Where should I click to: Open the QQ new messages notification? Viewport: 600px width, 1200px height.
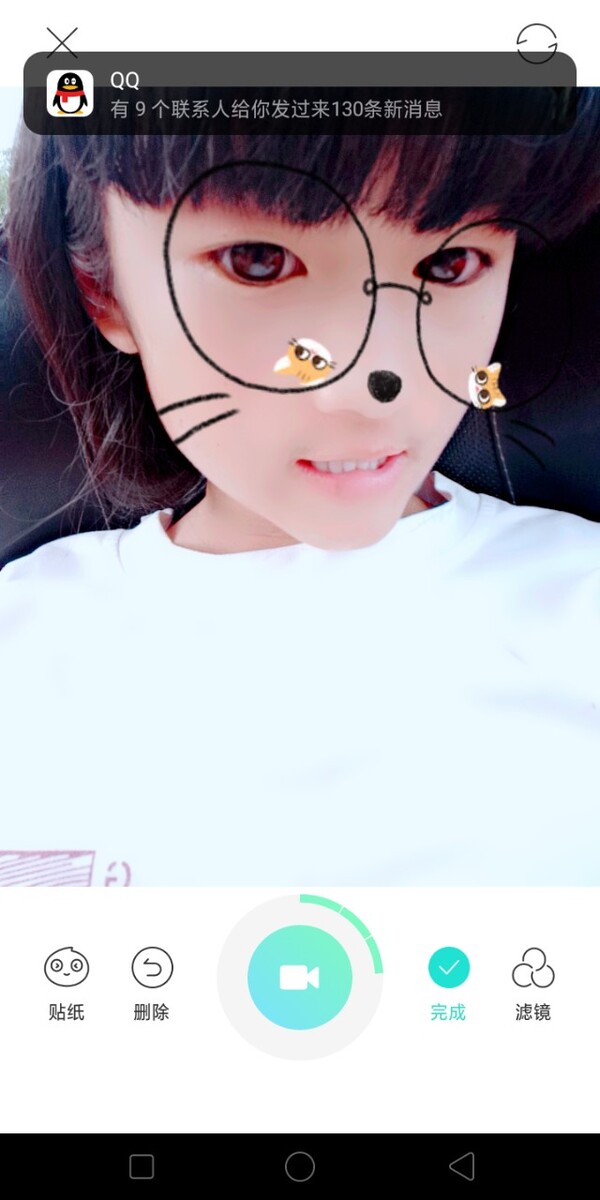click(300, 94)
